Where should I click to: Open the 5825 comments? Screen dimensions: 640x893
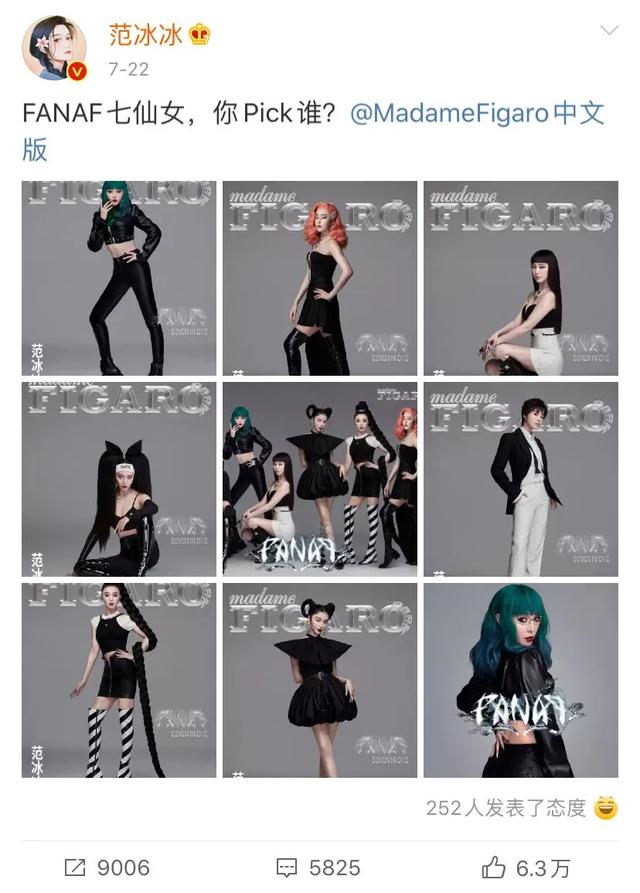coord(320,866)
